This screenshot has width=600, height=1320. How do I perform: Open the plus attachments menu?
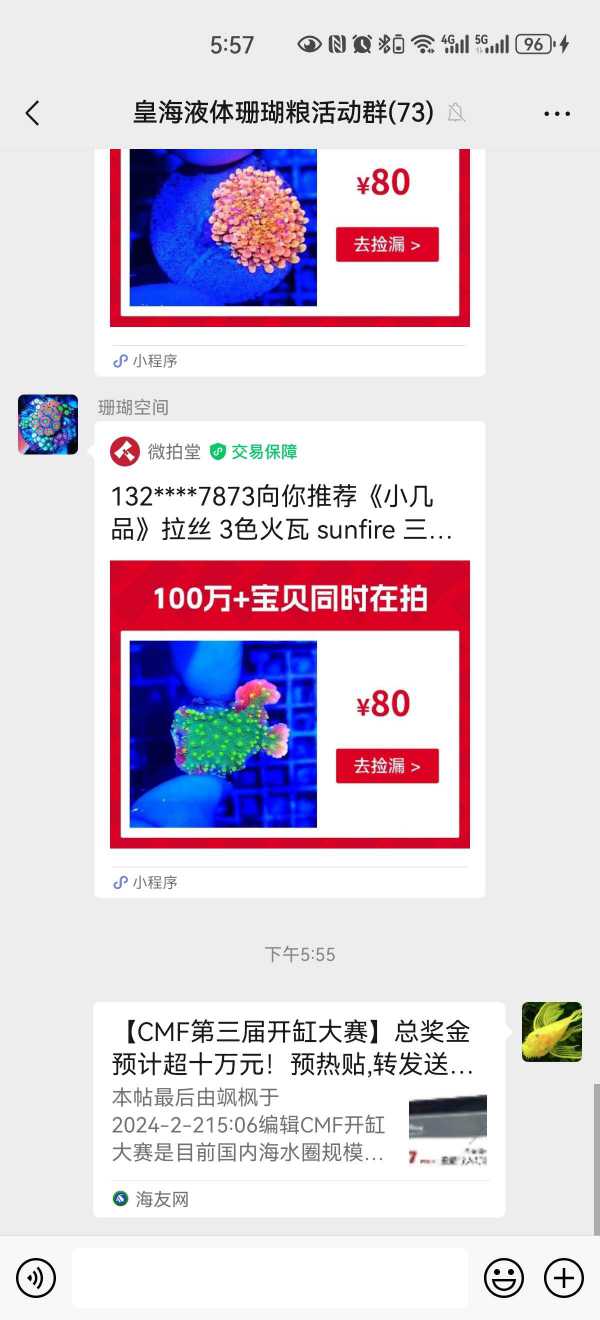563,1277
